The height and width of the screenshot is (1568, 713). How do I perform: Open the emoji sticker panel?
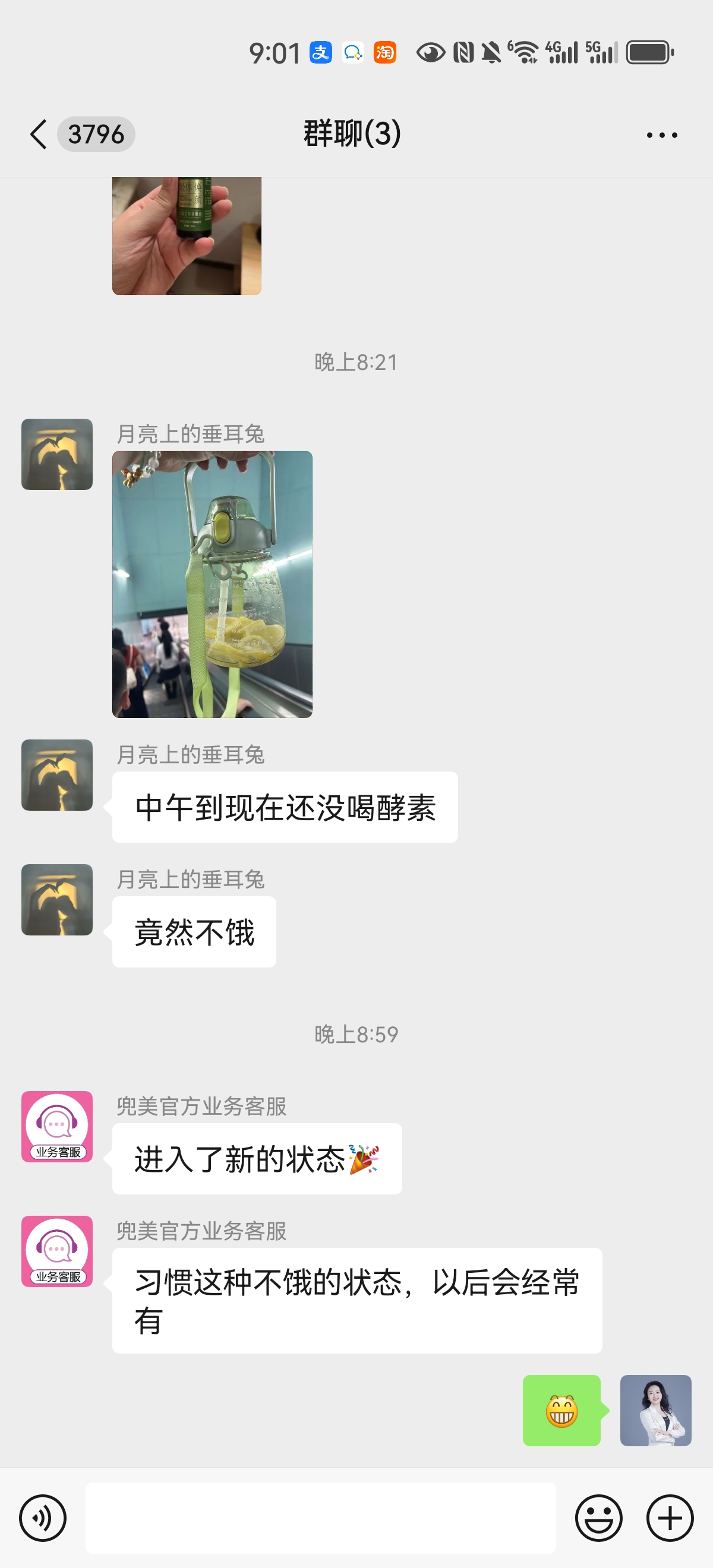[x=598, y=1518]
